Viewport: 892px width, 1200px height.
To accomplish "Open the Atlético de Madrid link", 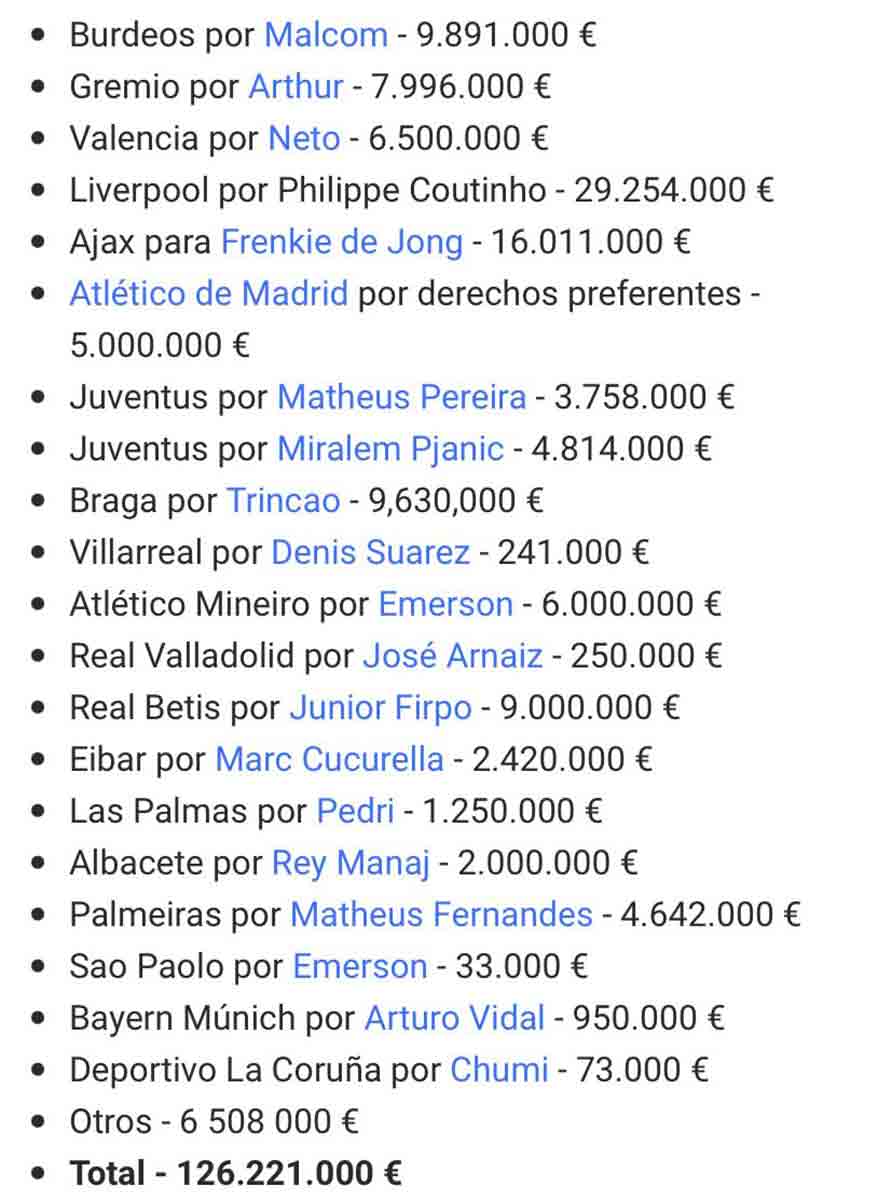I will [x=209, y=294].
